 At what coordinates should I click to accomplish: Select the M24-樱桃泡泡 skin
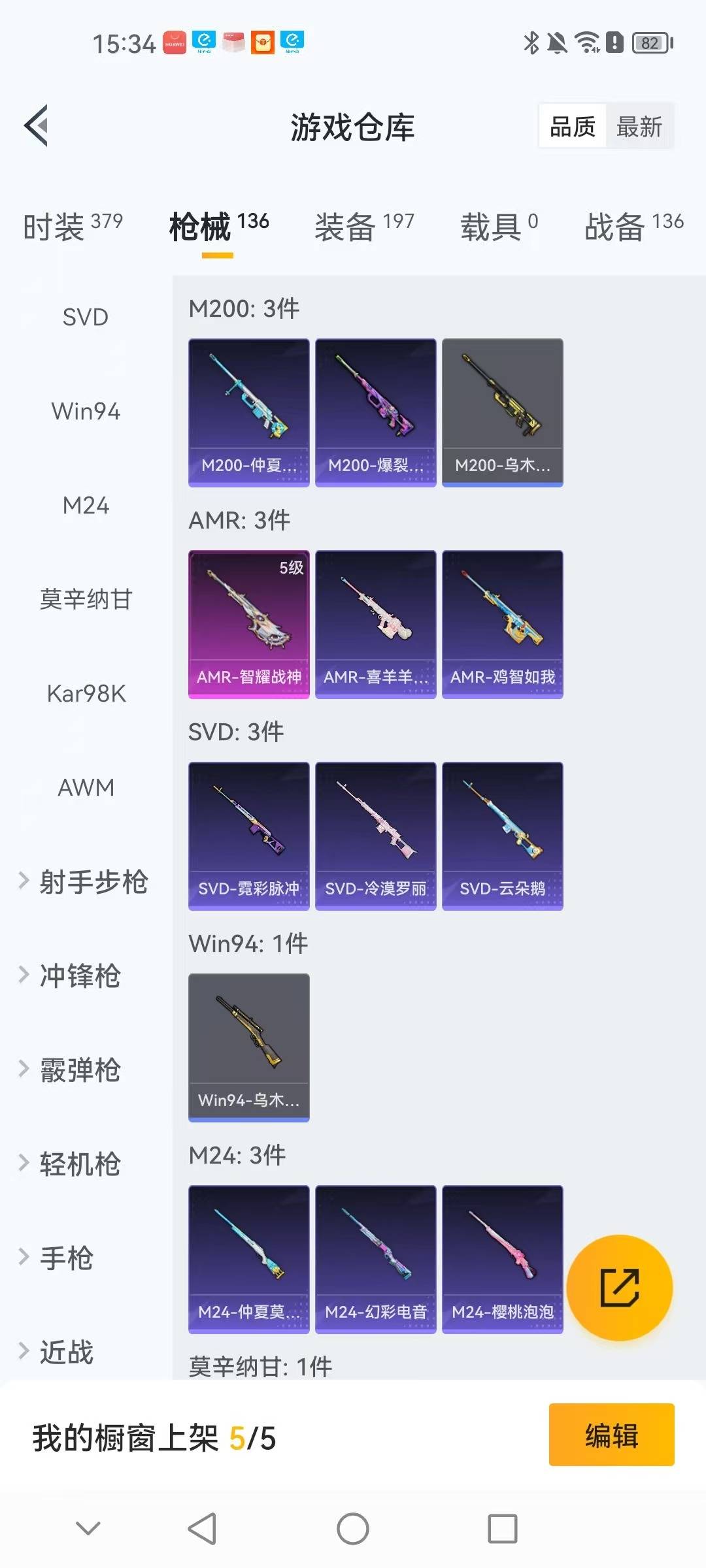click(503, 1261)
